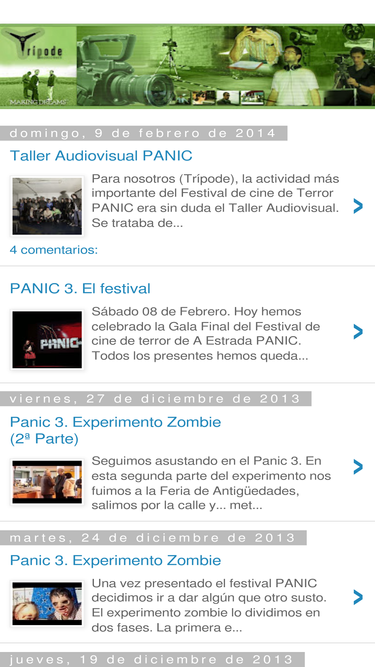
Task: Tap the arrow beside Taller Audiovisual PANIC excerpt
Action: click(358, 206)
